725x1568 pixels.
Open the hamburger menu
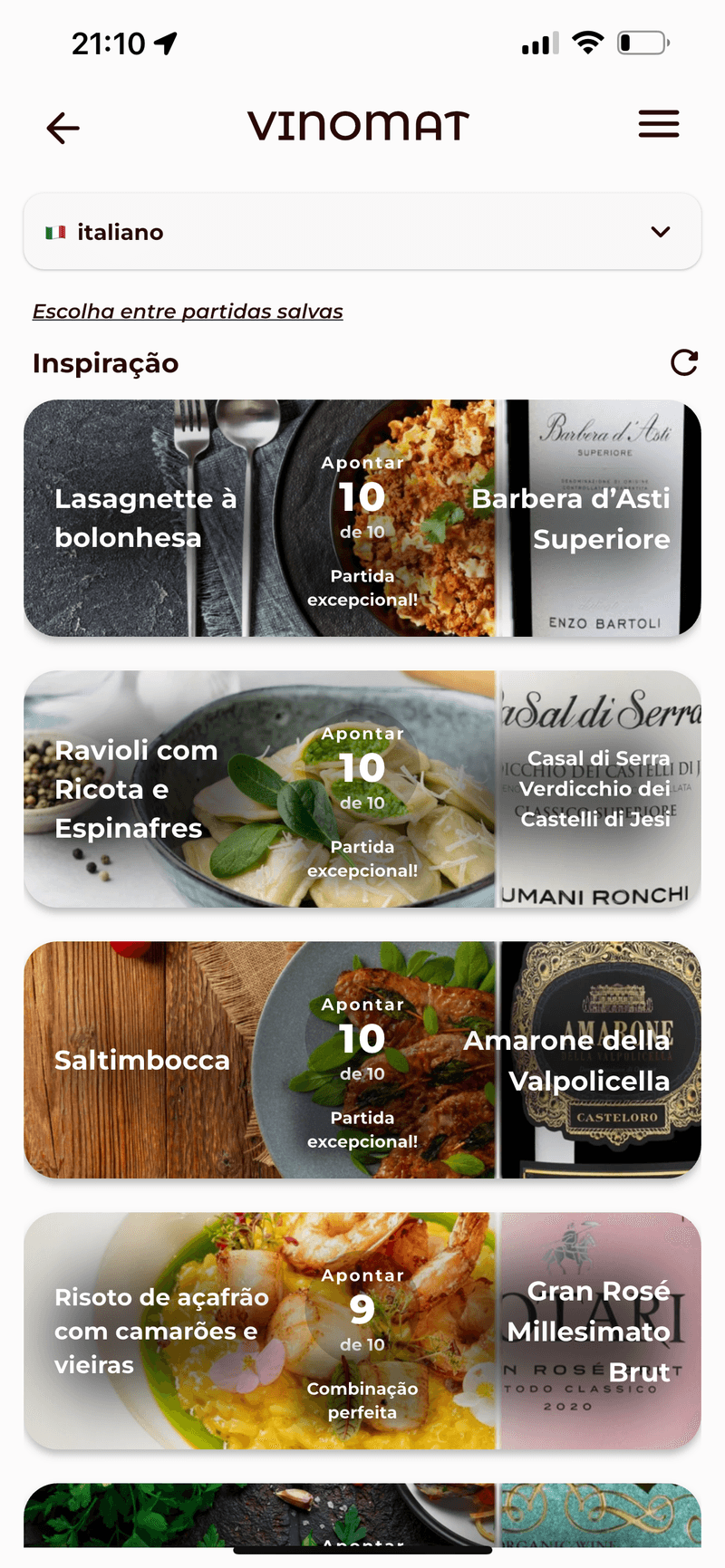[x=659, y=124]
